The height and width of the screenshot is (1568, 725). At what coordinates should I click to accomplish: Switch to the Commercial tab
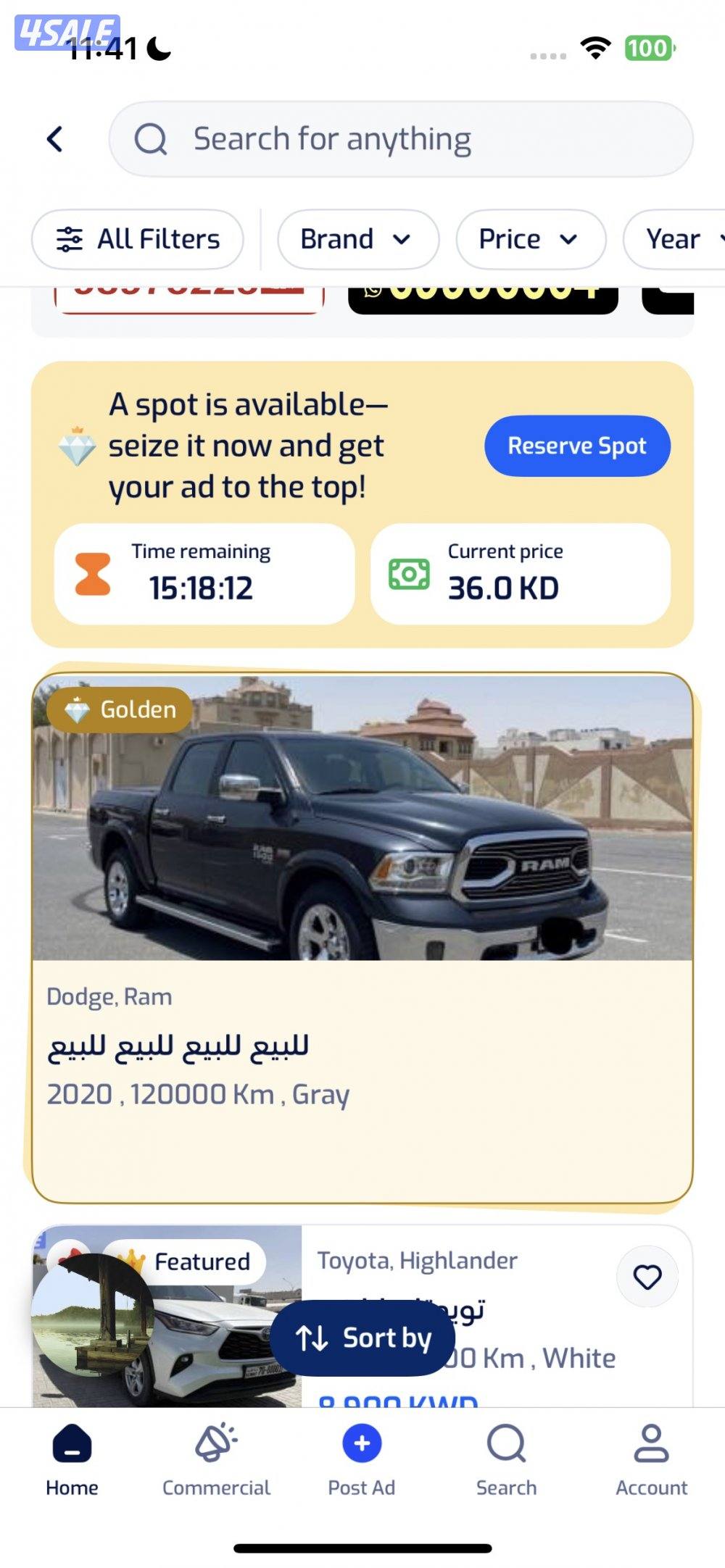point(216,1458)
